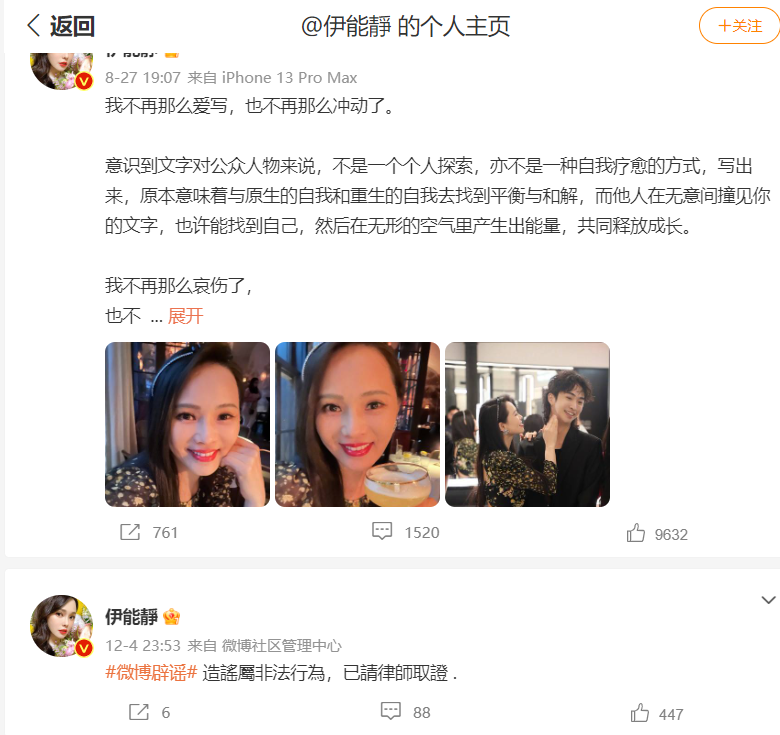
Task: Open the first selfie photo in the post
Action: (187, 424)
